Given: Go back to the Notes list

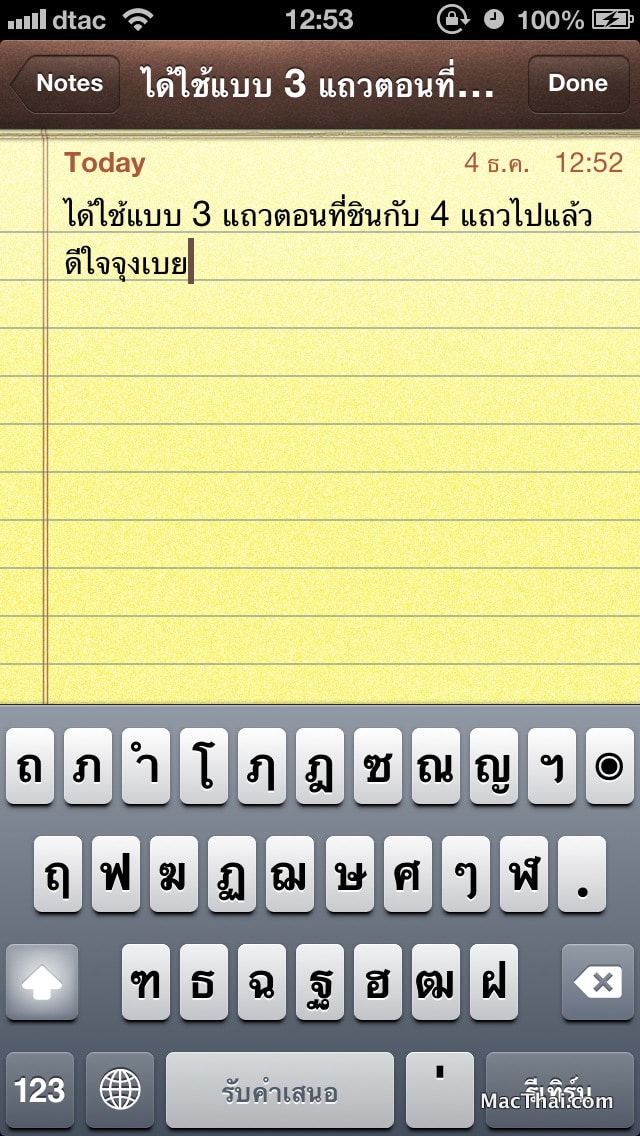Looking at the screenshot, I should pyautogui.click(x=66, y=84).
